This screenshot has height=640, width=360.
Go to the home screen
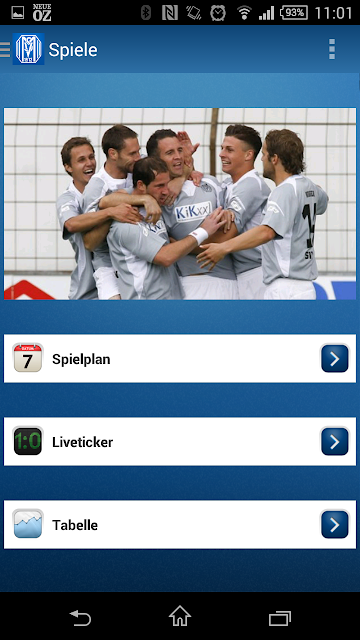click(180, 616)
